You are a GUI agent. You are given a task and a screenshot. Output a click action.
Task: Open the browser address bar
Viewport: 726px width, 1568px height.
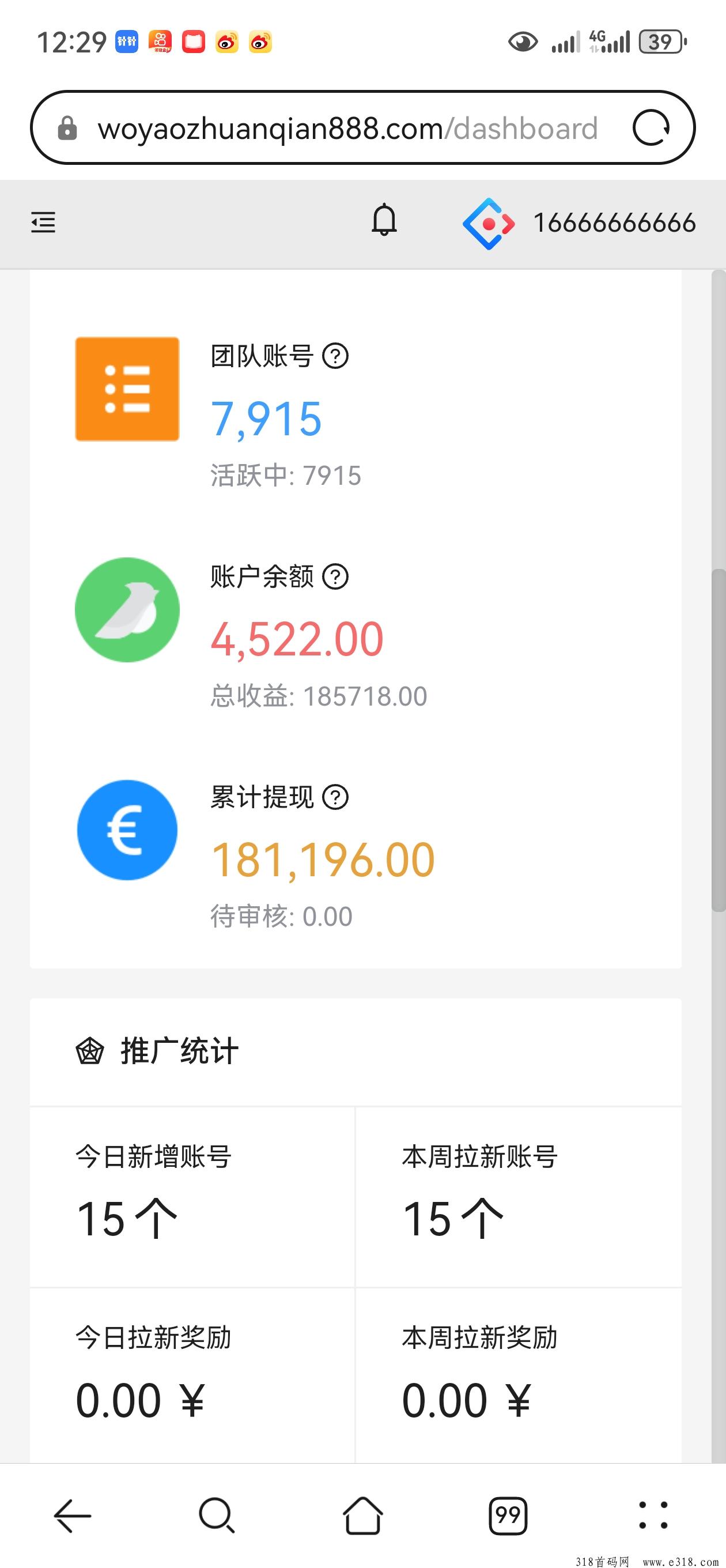347,129
